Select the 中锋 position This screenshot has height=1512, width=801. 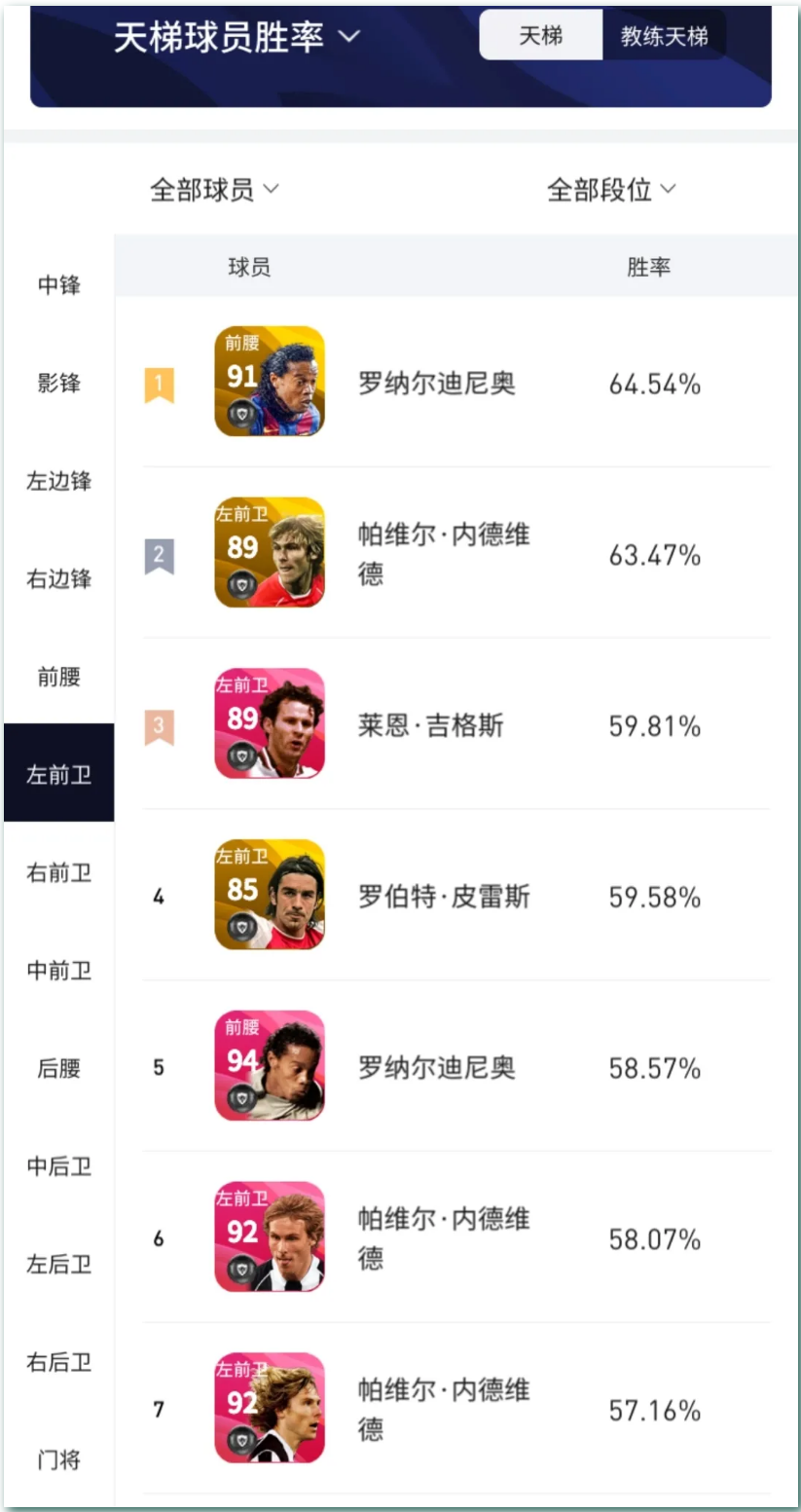(59, 285)
